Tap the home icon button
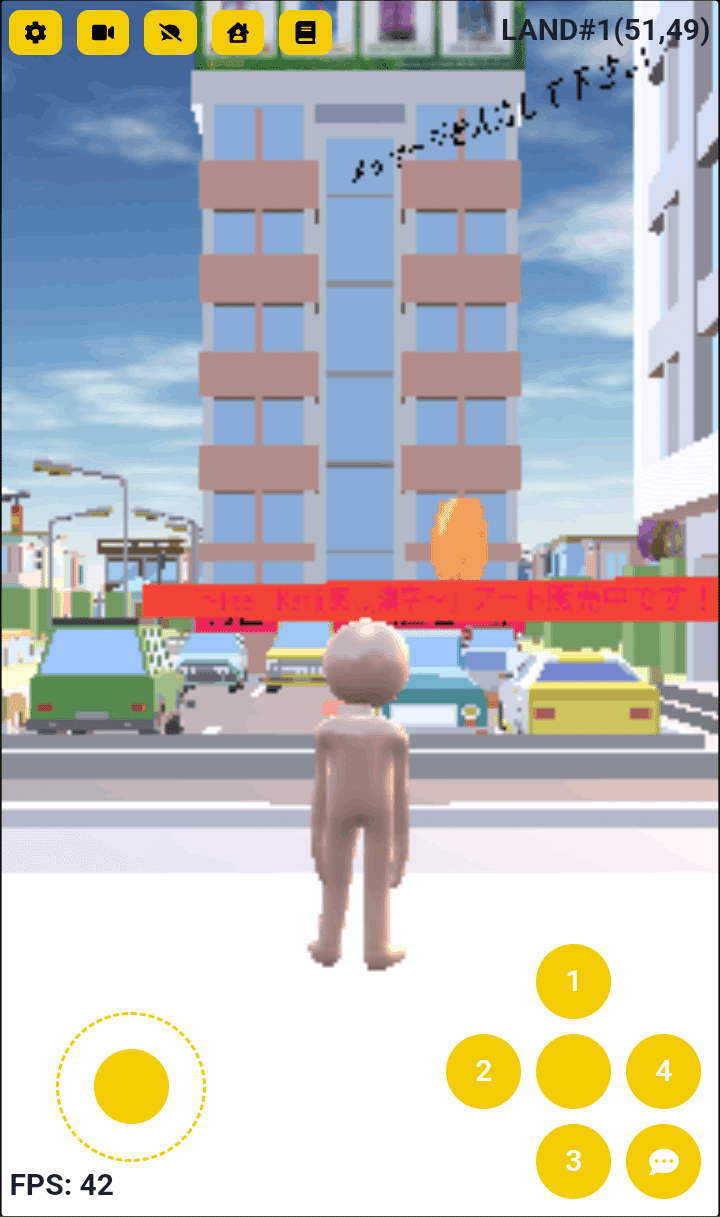This screenshot has width=720, height=1217. [x=238, y=33]
